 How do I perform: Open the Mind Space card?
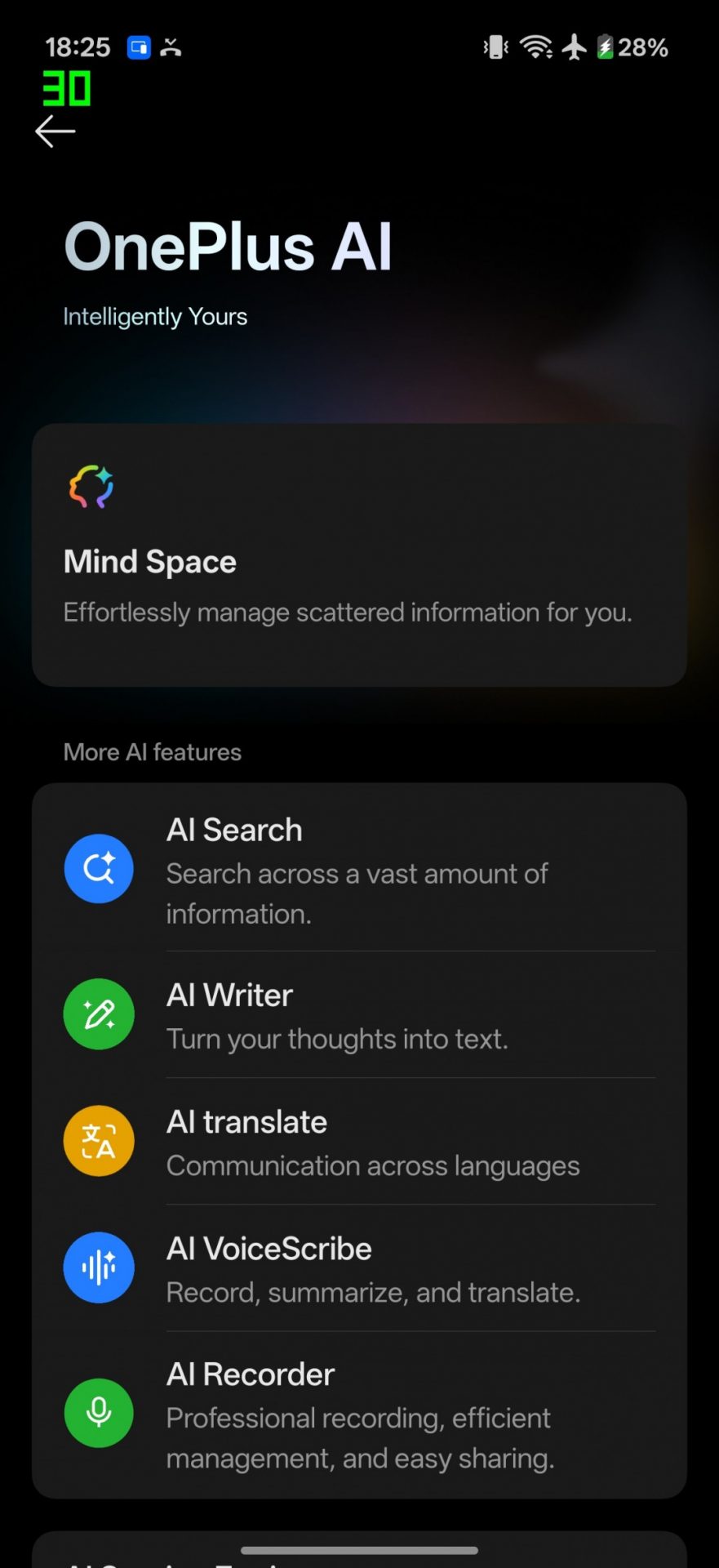pos(359,555)
